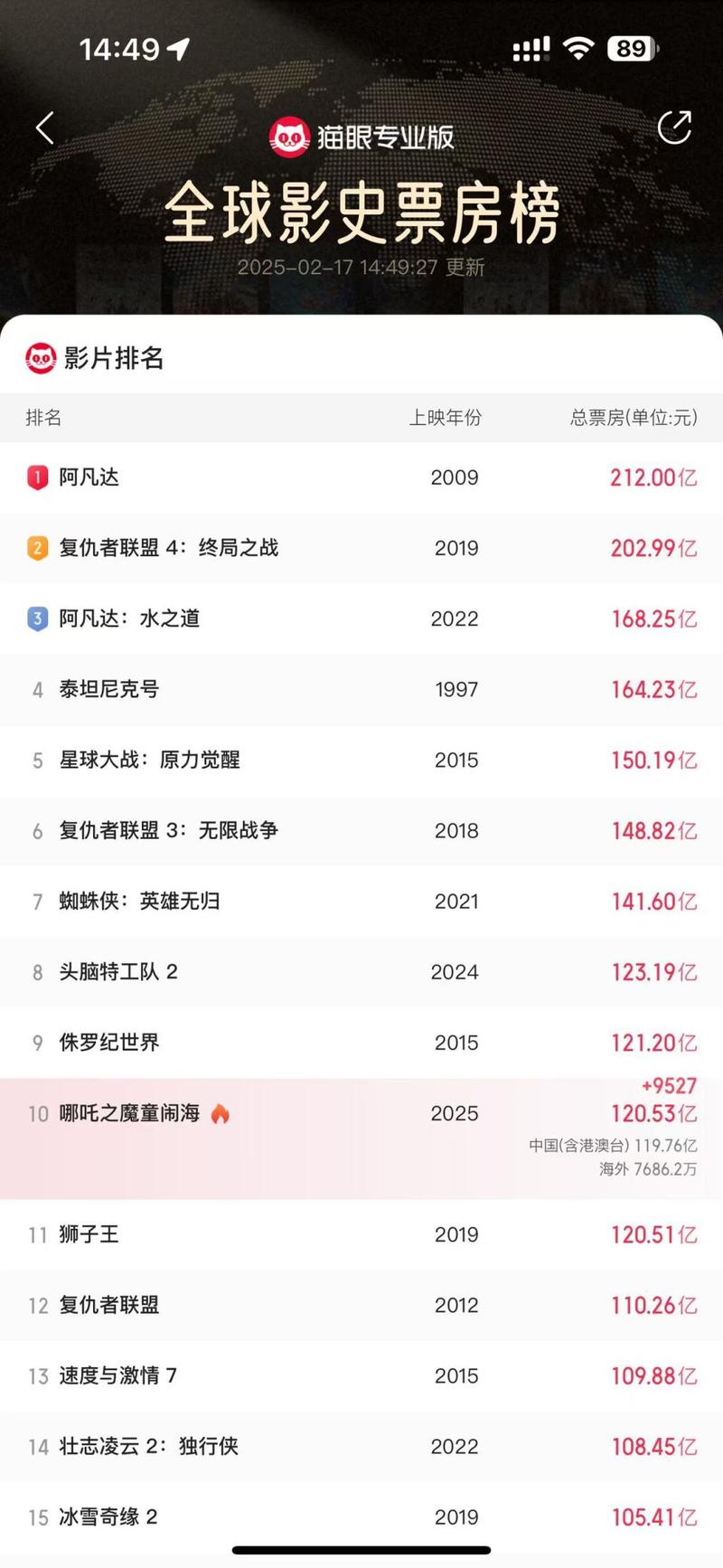Open the 泰坦尼克号 entry

[x=361, y=689]
